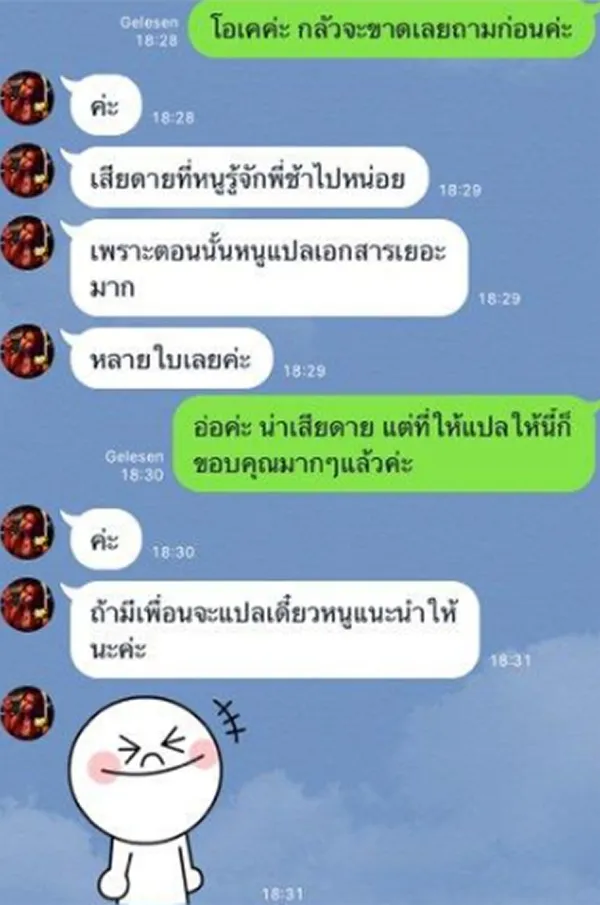Open sender's avatar beside "เสียดายที่หนูรู้จักพี่ช้าไปหน่อย"

tap(27, 169)
